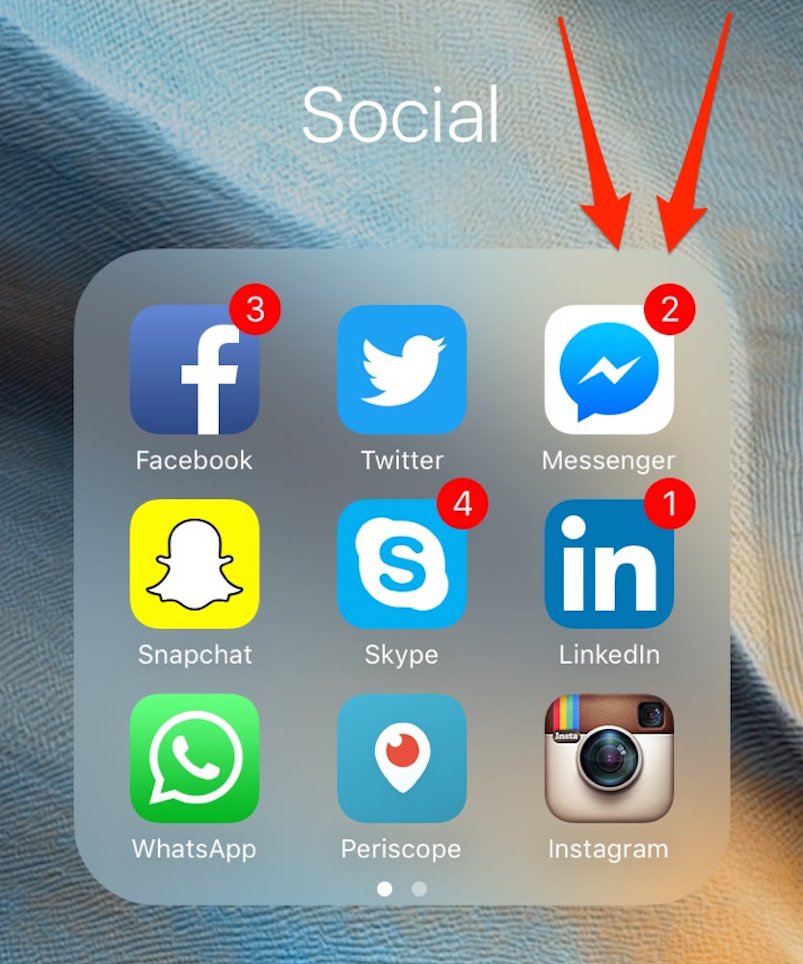Open Messenger with 2 notifications
This screenshot has height=964, width=803.
(608, 369)
